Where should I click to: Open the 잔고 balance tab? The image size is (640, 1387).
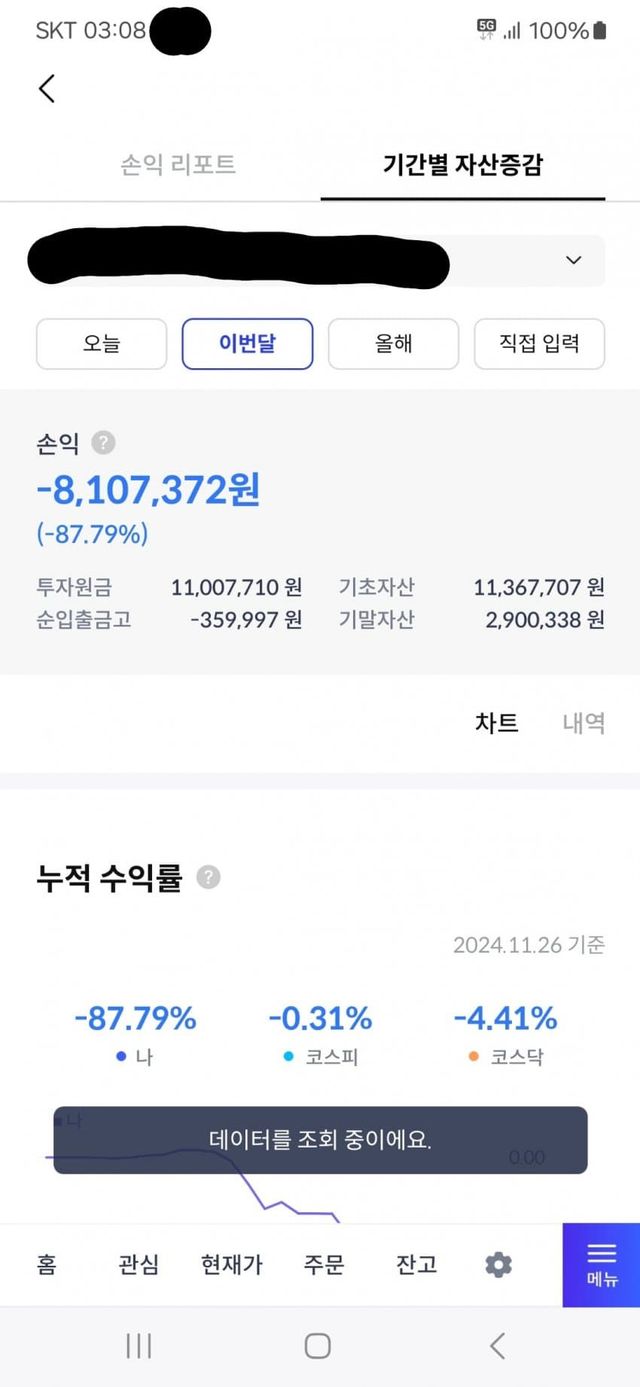tap(417, 1265)
